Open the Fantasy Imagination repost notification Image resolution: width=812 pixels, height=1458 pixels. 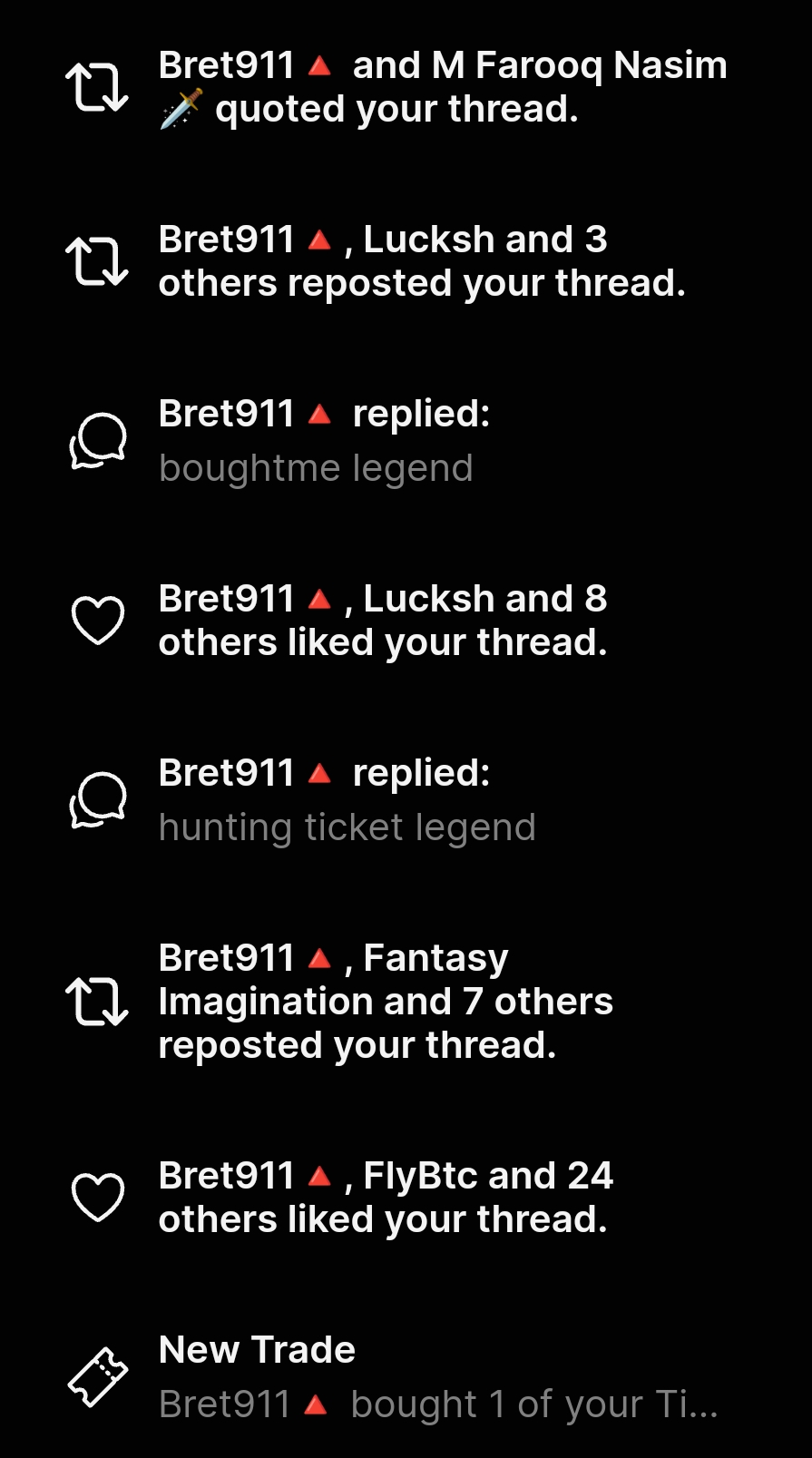pyautogui.click(x=386, y=1002)
